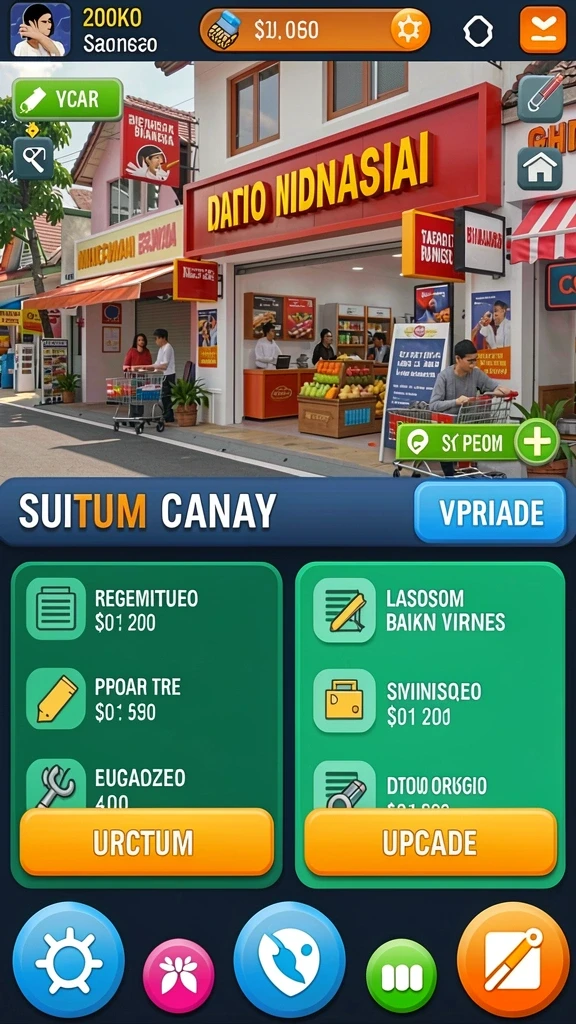Image resolution: width=576 pixels, height=1024 pixels.
Task: Select the REGEMITUEO upgrade item
Action: point(146,610)
